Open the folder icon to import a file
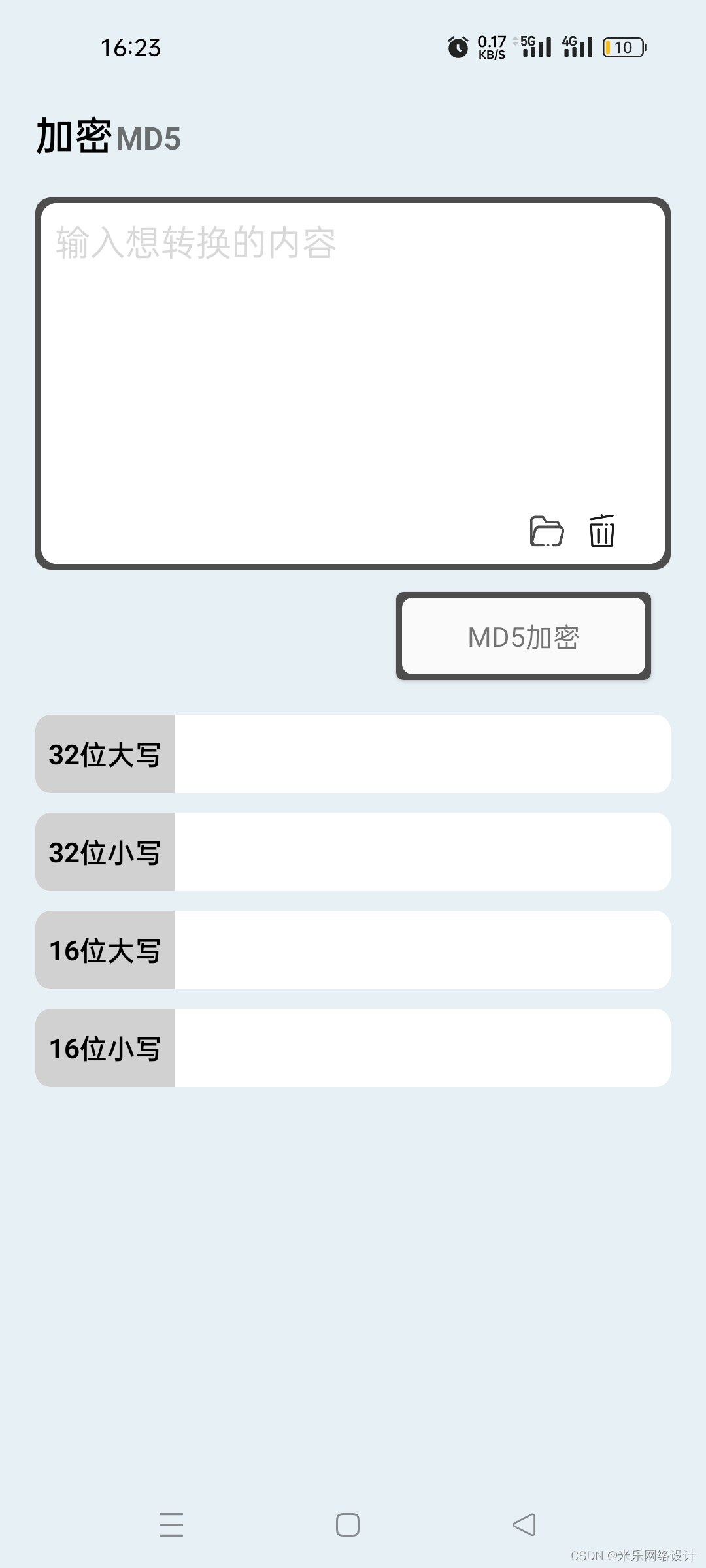Image resolution: width=706 pixels, height=1568 pixels. coord(546,531)
